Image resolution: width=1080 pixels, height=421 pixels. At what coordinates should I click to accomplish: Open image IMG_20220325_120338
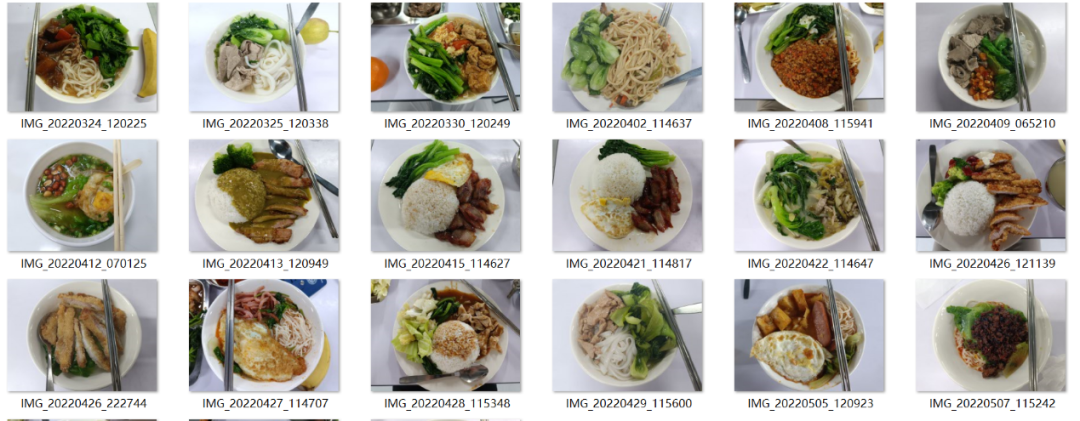point(264,57)
